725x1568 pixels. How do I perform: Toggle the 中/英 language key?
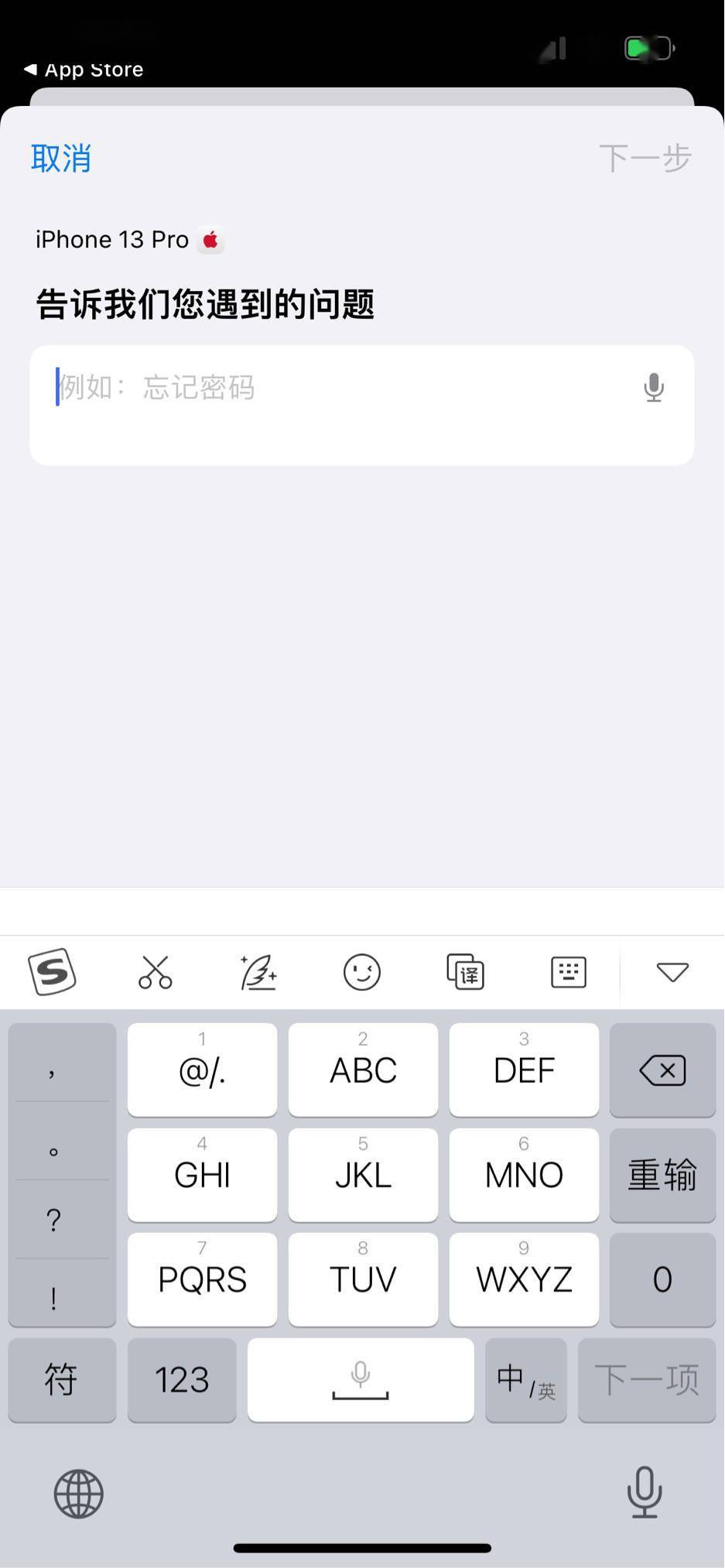pyautogui.click(x=525, y=1380)
